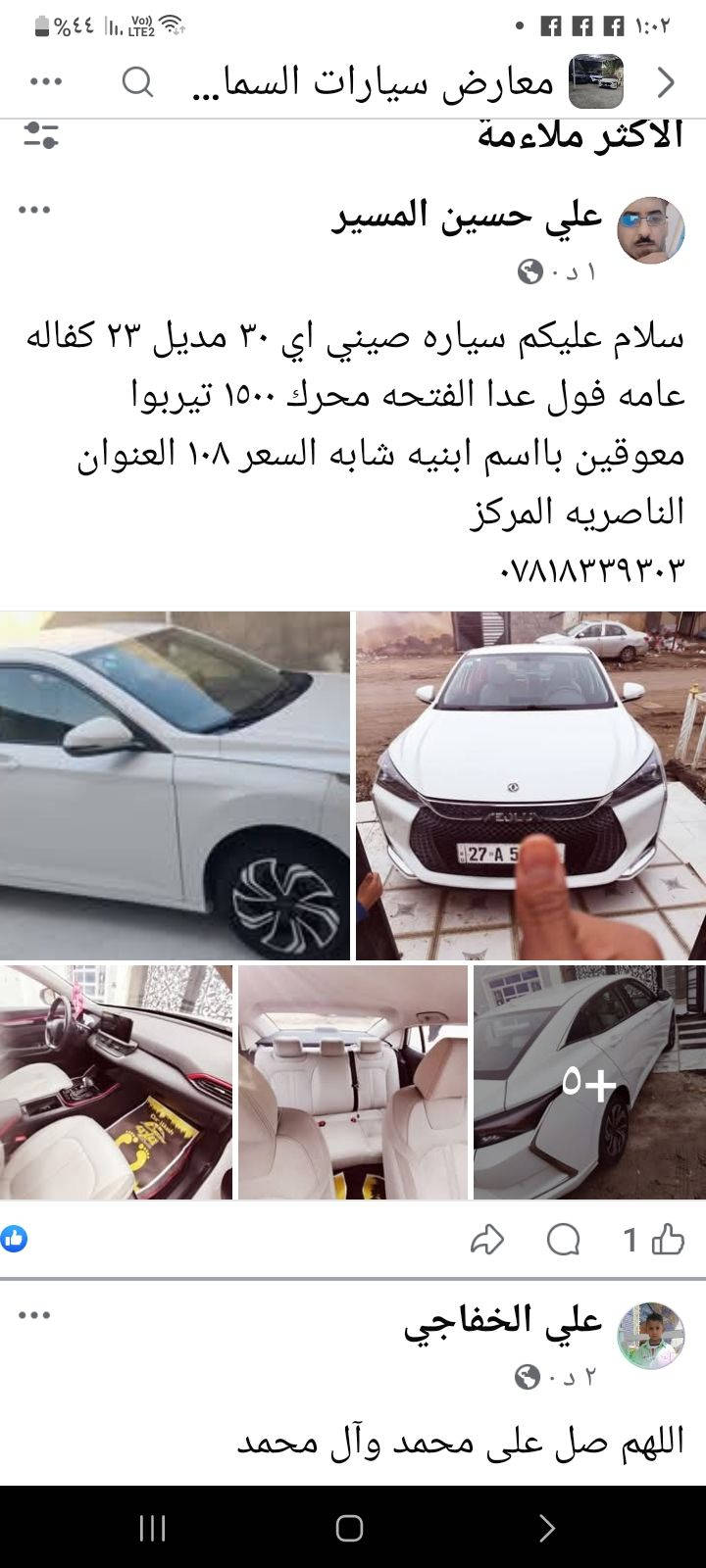The height and width of the screenshot is (1568, 706).
Task: Open post options for علي الخفاجي
Action: click(x=34, y=1315)
